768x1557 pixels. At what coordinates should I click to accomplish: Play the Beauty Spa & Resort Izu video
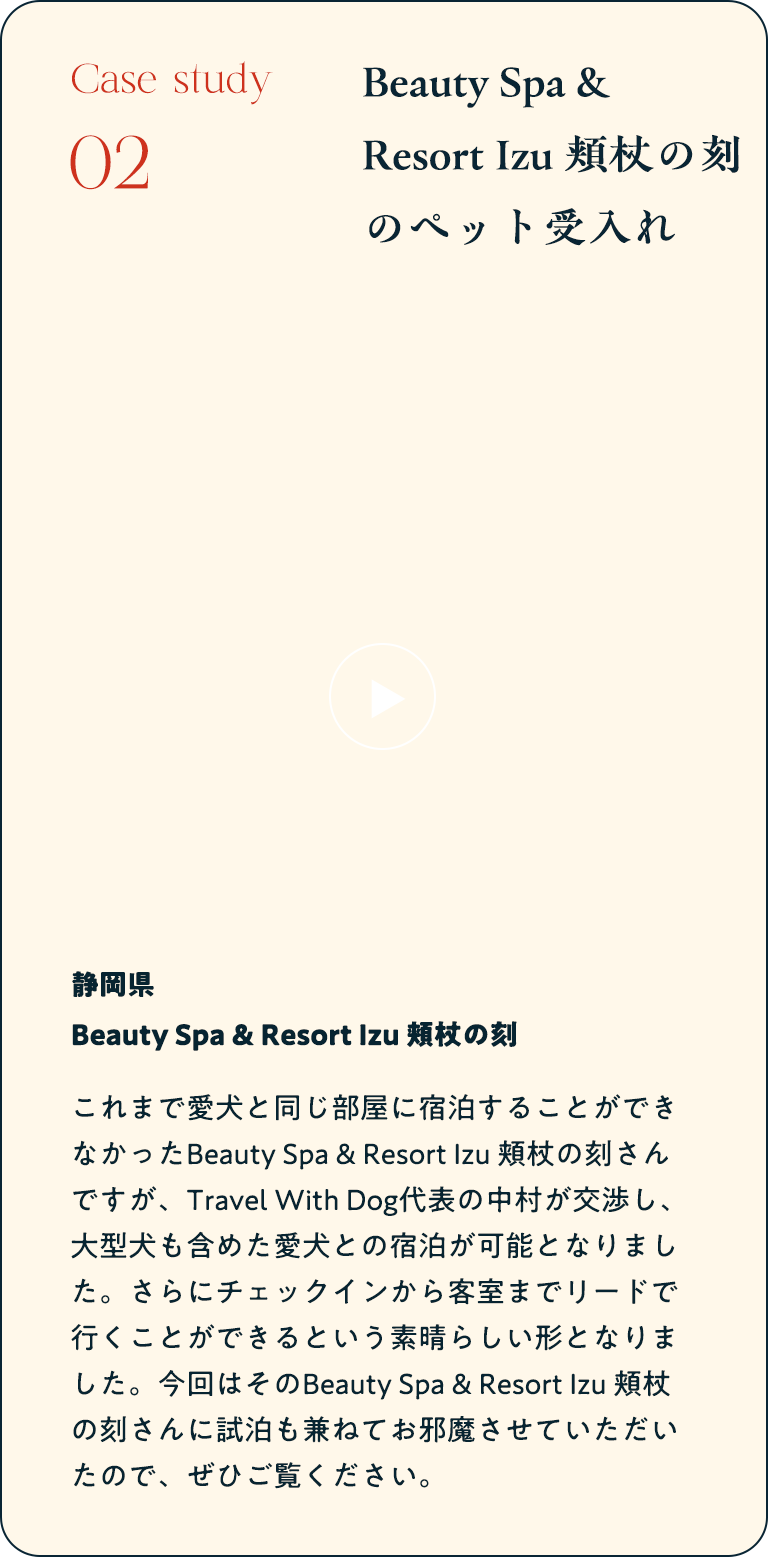coord(383,697)
